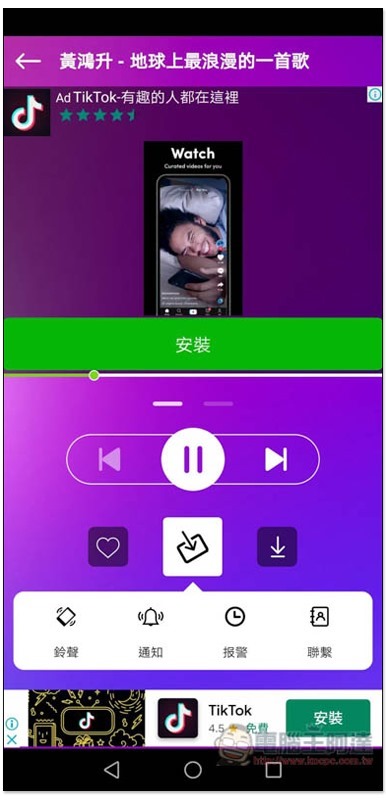Download the song with the download icon

277,547
